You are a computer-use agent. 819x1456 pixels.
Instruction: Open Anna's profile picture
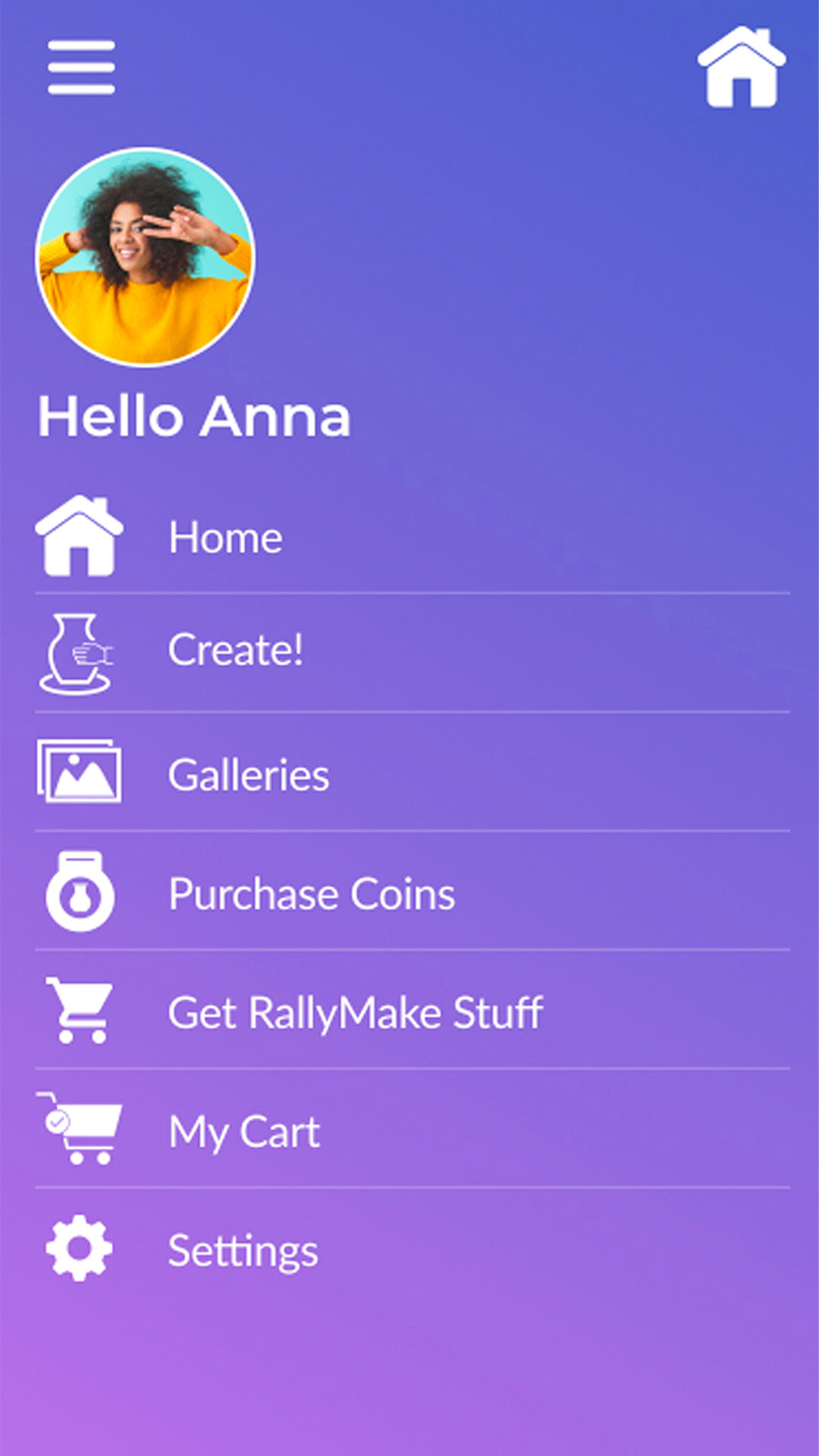[x=146, y=257]
